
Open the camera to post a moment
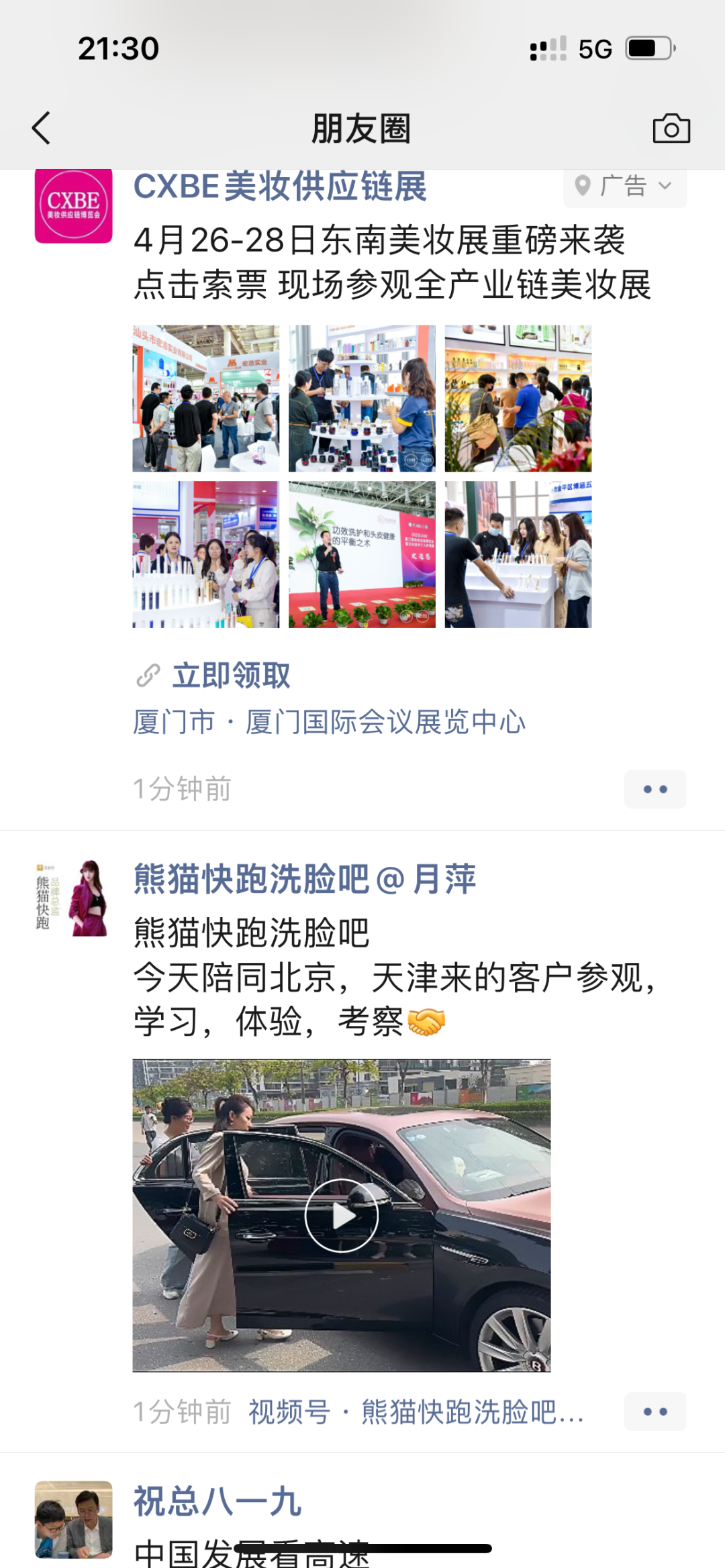pos(671,129)
